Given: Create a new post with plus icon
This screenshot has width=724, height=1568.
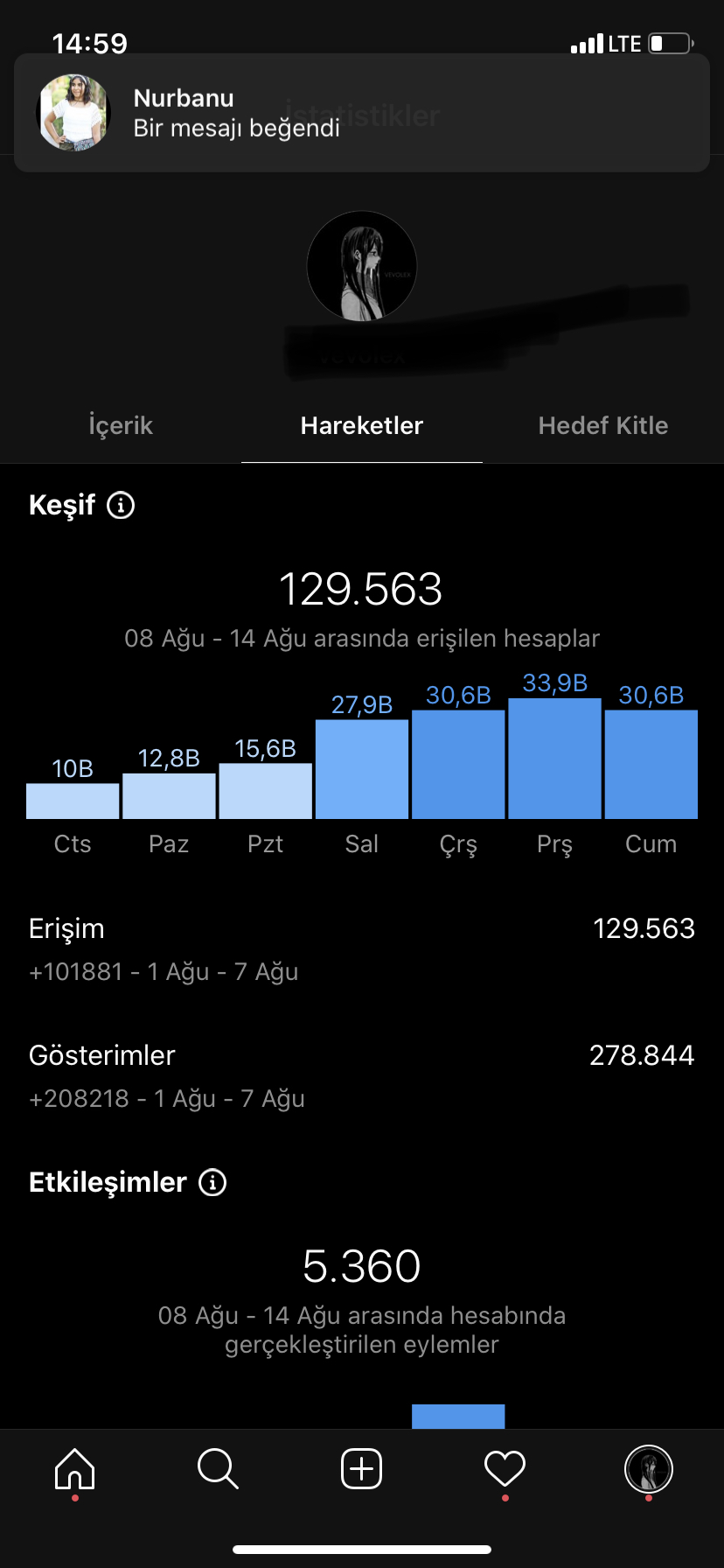Looking at the screenshot, I should point(361,1468).
